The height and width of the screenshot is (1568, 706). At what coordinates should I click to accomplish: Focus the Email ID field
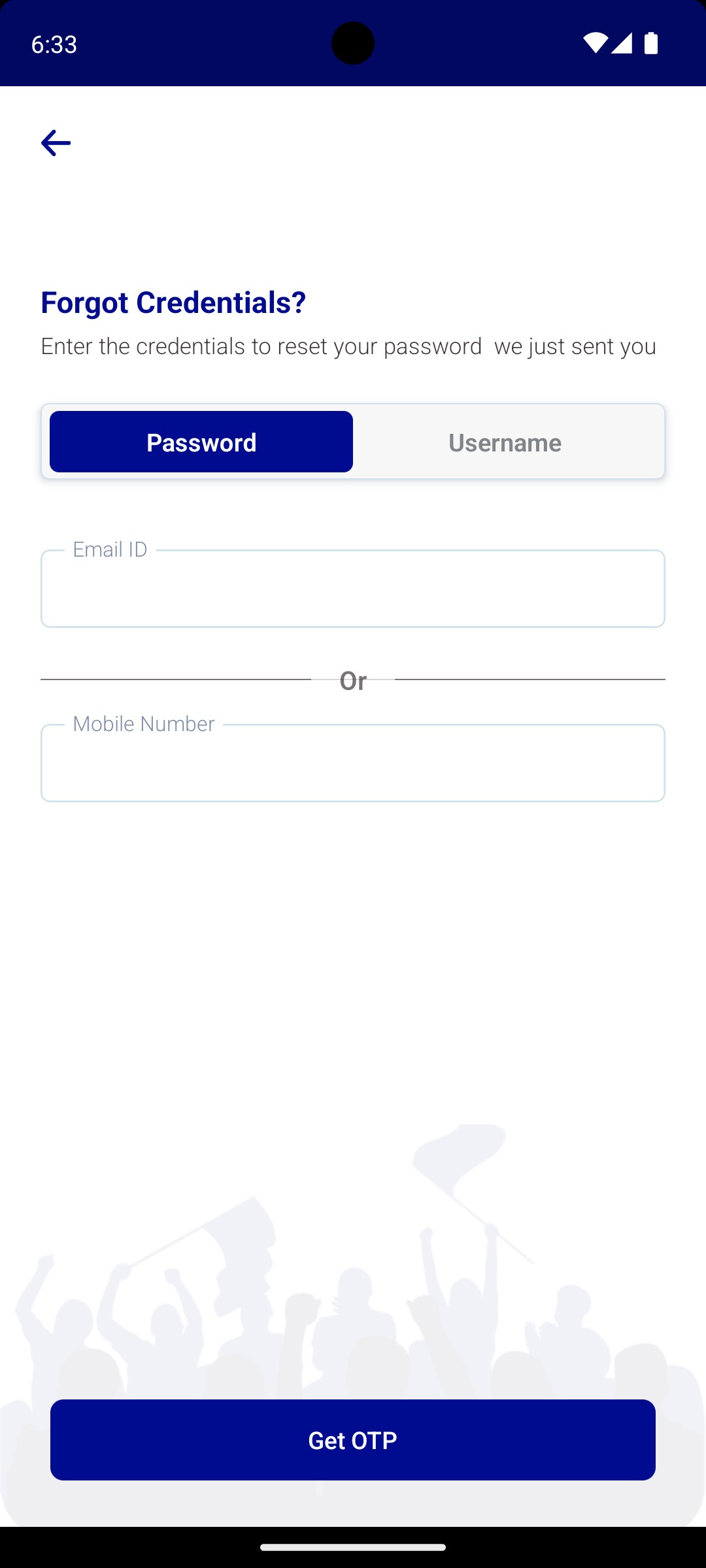353,589
